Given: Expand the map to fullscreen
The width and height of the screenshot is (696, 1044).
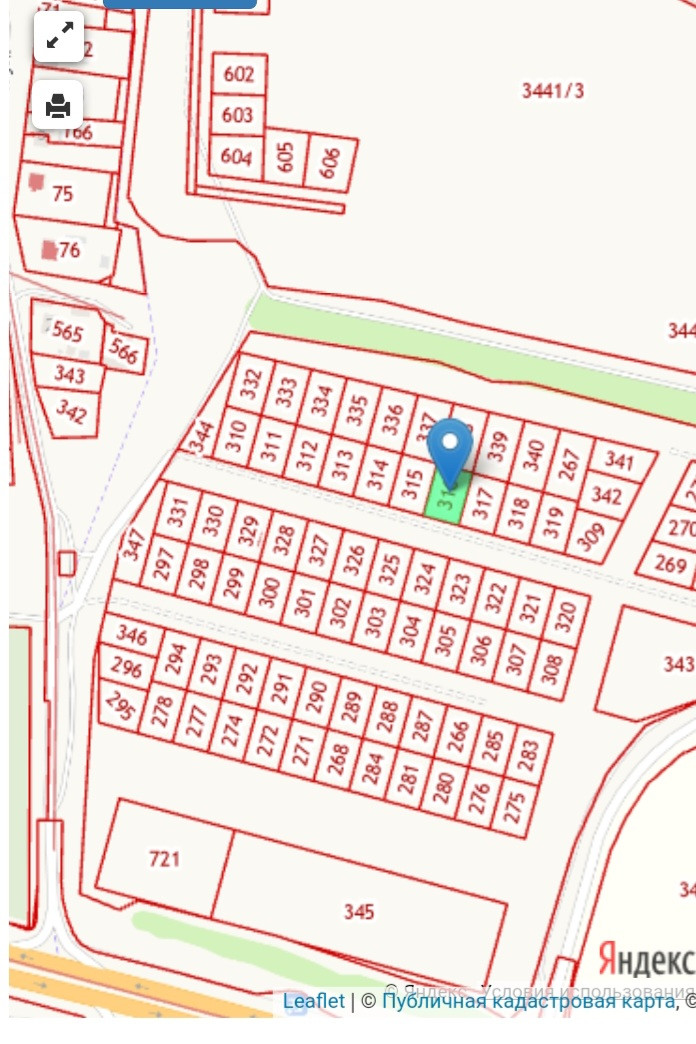Looking at the screenshot, I should click(x=58, y=38).
